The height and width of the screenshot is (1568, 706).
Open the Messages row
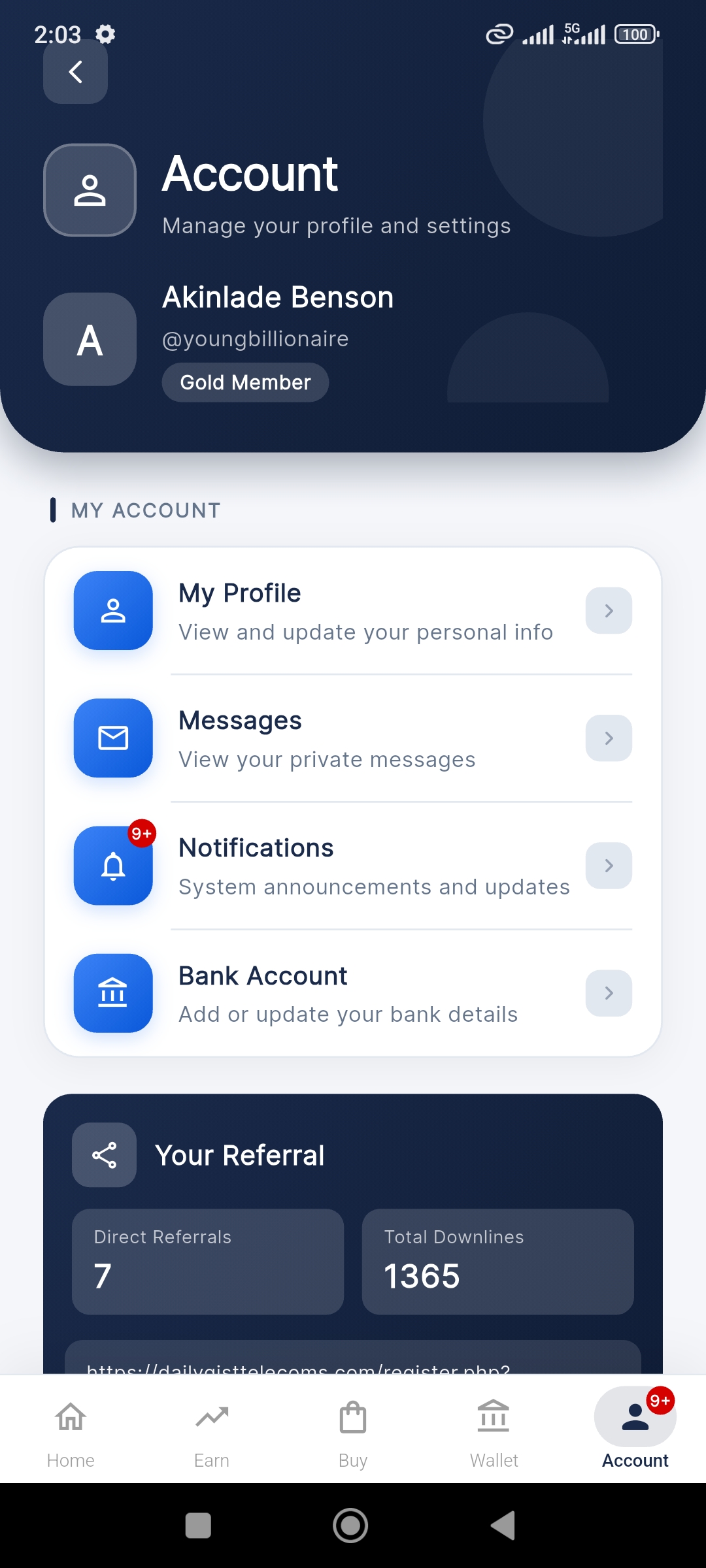pos(353,738)
